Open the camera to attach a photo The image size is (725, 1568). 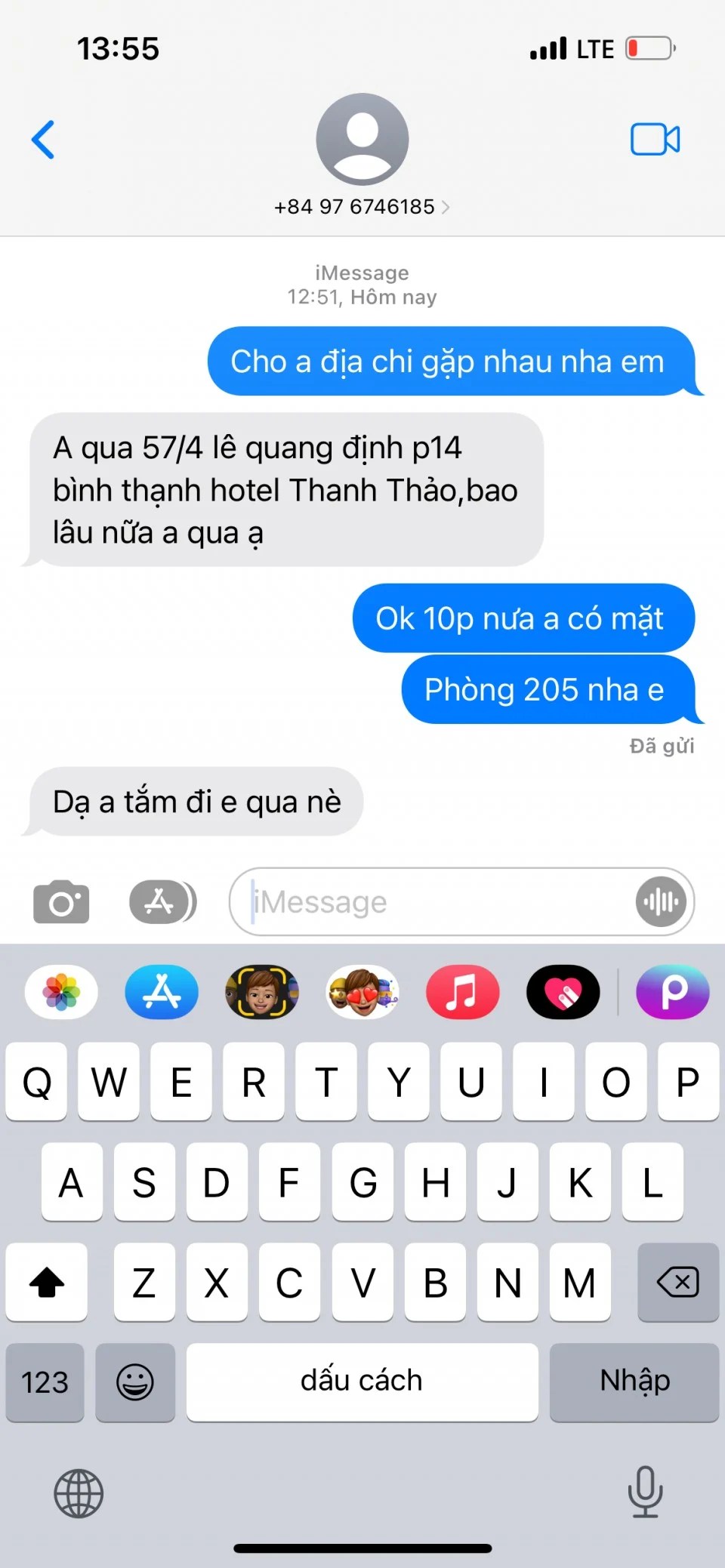[x=61, y=901]
